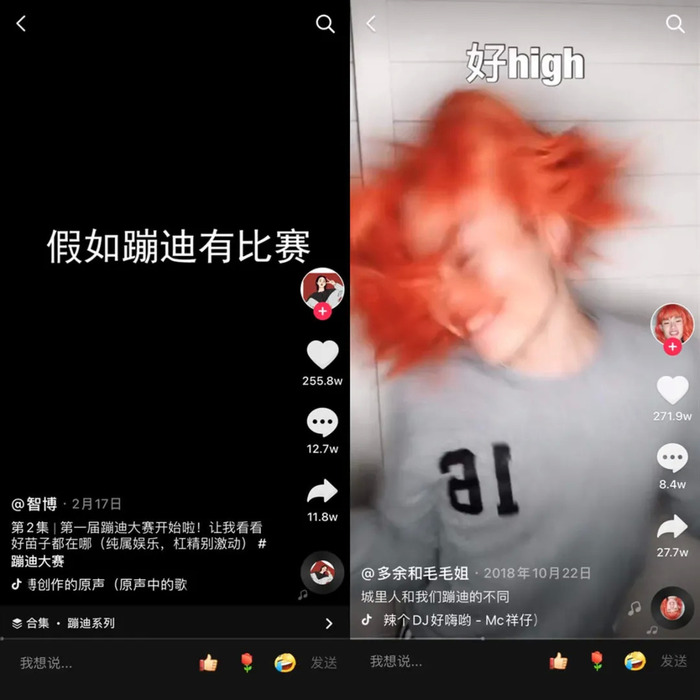Open search on 多余和毛毛姐's video screen
The width and height of the screenshot is (700, 700).
[x=675, y=24]
